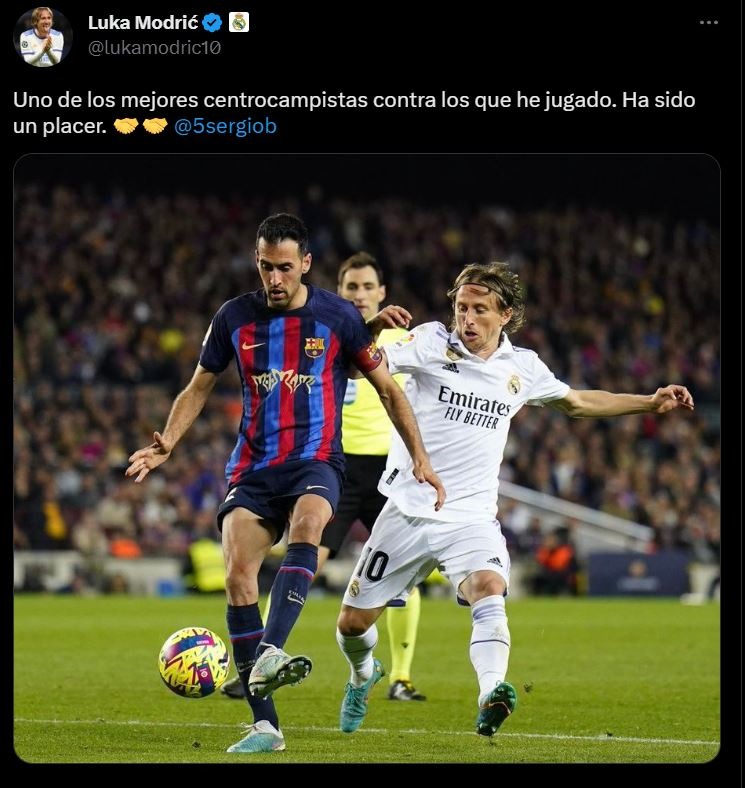745x788 pixels.
Task: Open the Luka Modrić profile name
Action: click(143, 22)
